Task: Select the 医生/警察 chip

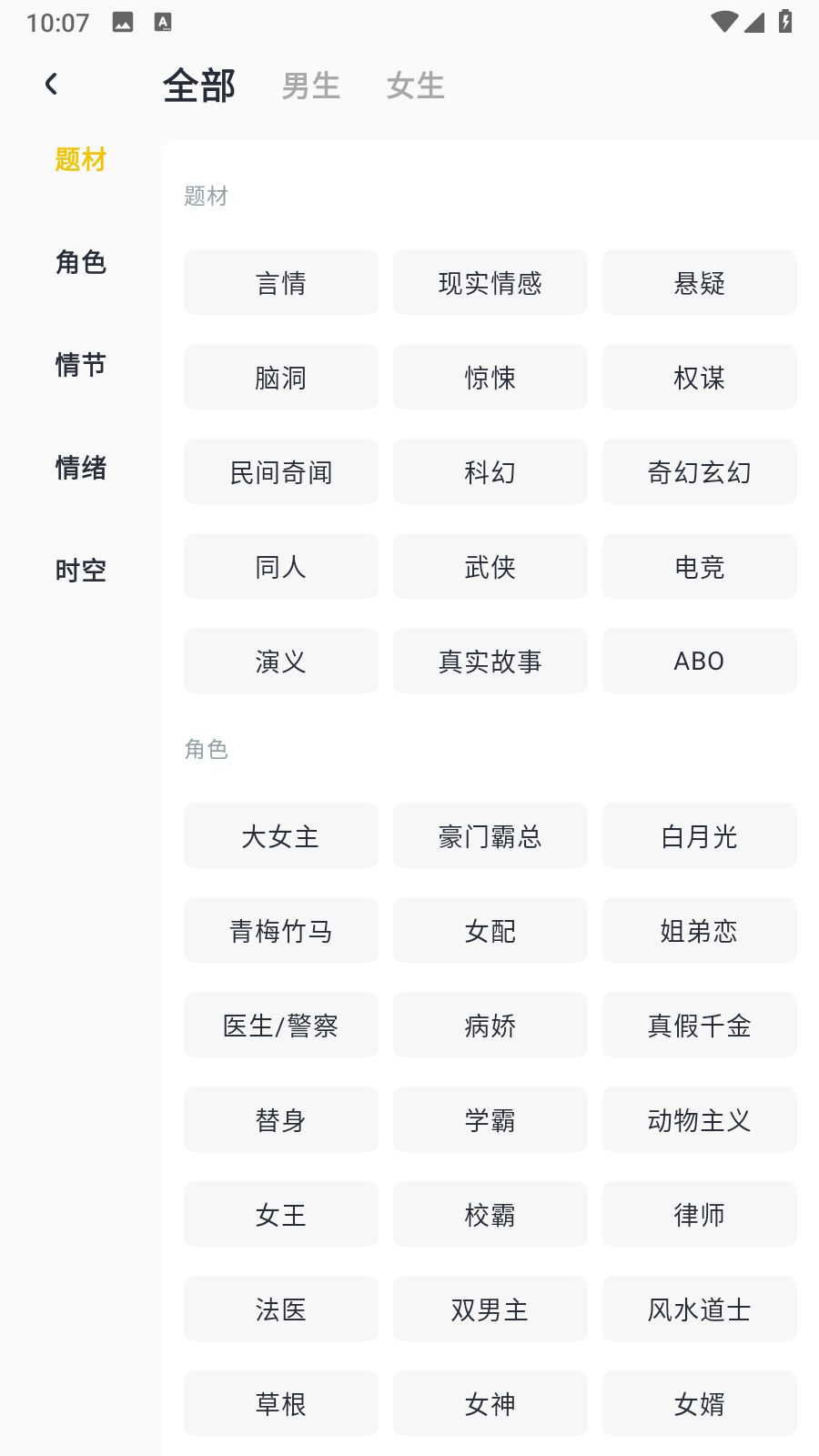Action: point(281,1025)
